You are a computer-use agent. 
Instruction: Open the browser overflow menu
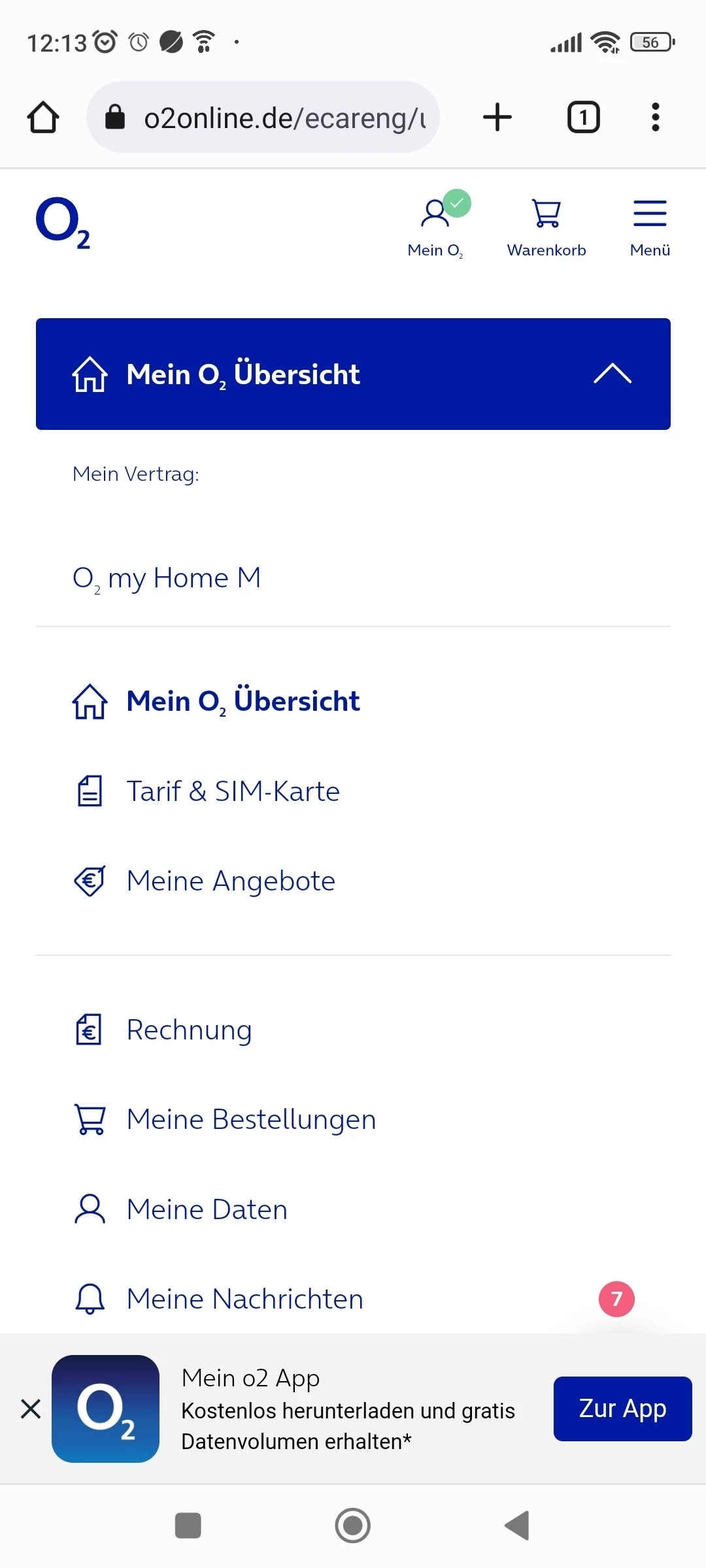[655, 118]
